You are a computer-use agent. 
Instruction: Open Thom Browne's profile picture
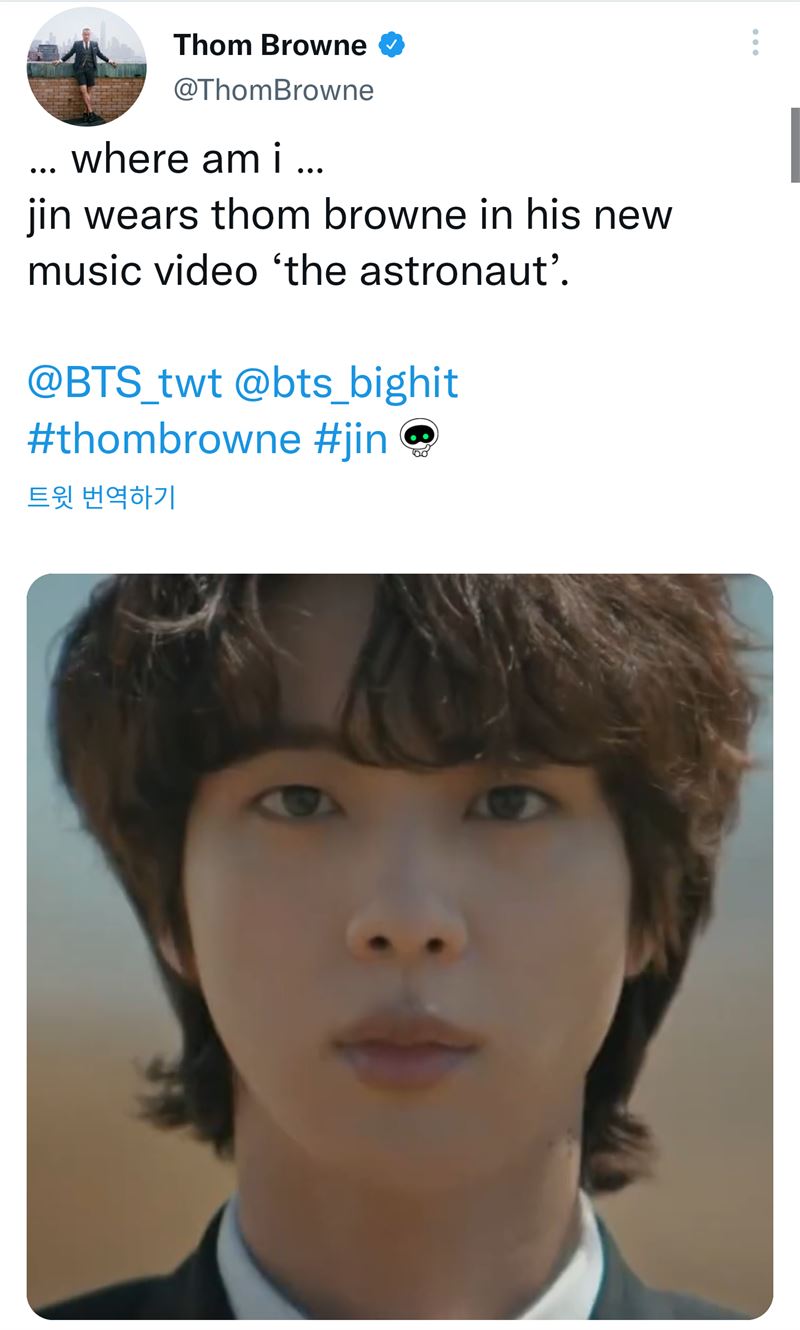coord(86,66)
